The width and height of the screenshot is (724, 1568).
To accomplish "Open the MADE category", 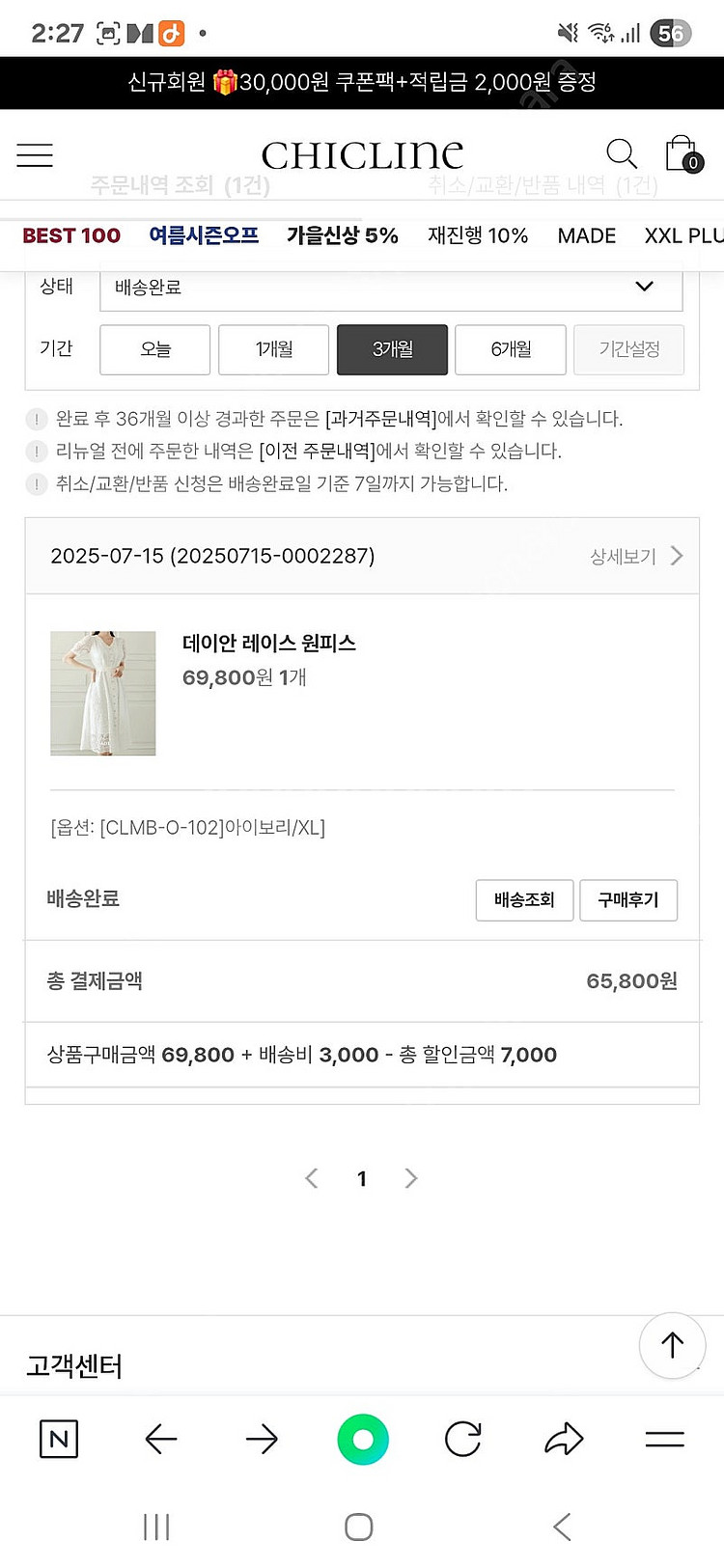I will click(586, 235).
